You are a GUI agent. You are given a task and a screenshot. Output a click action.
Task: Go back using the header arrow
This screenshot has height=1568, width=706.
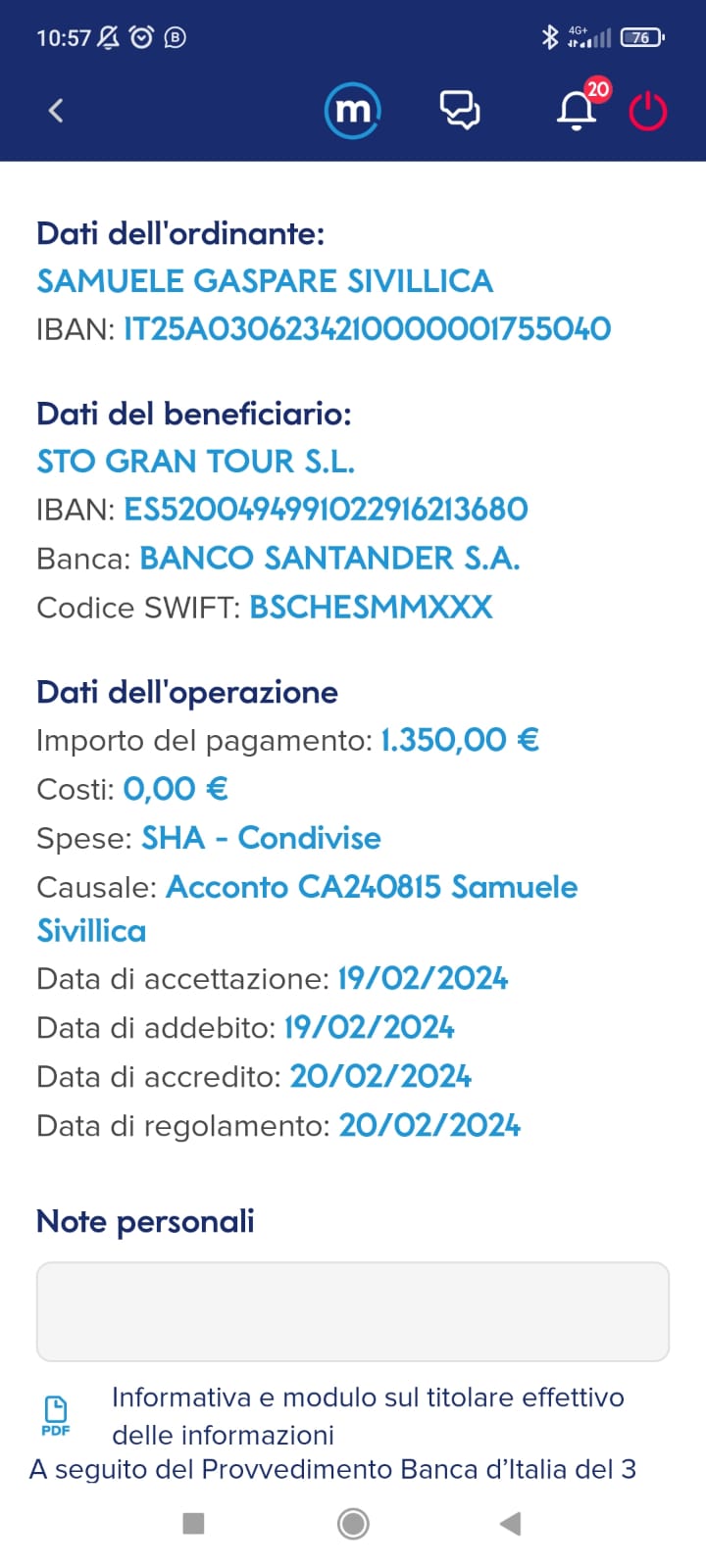(56, 111)
